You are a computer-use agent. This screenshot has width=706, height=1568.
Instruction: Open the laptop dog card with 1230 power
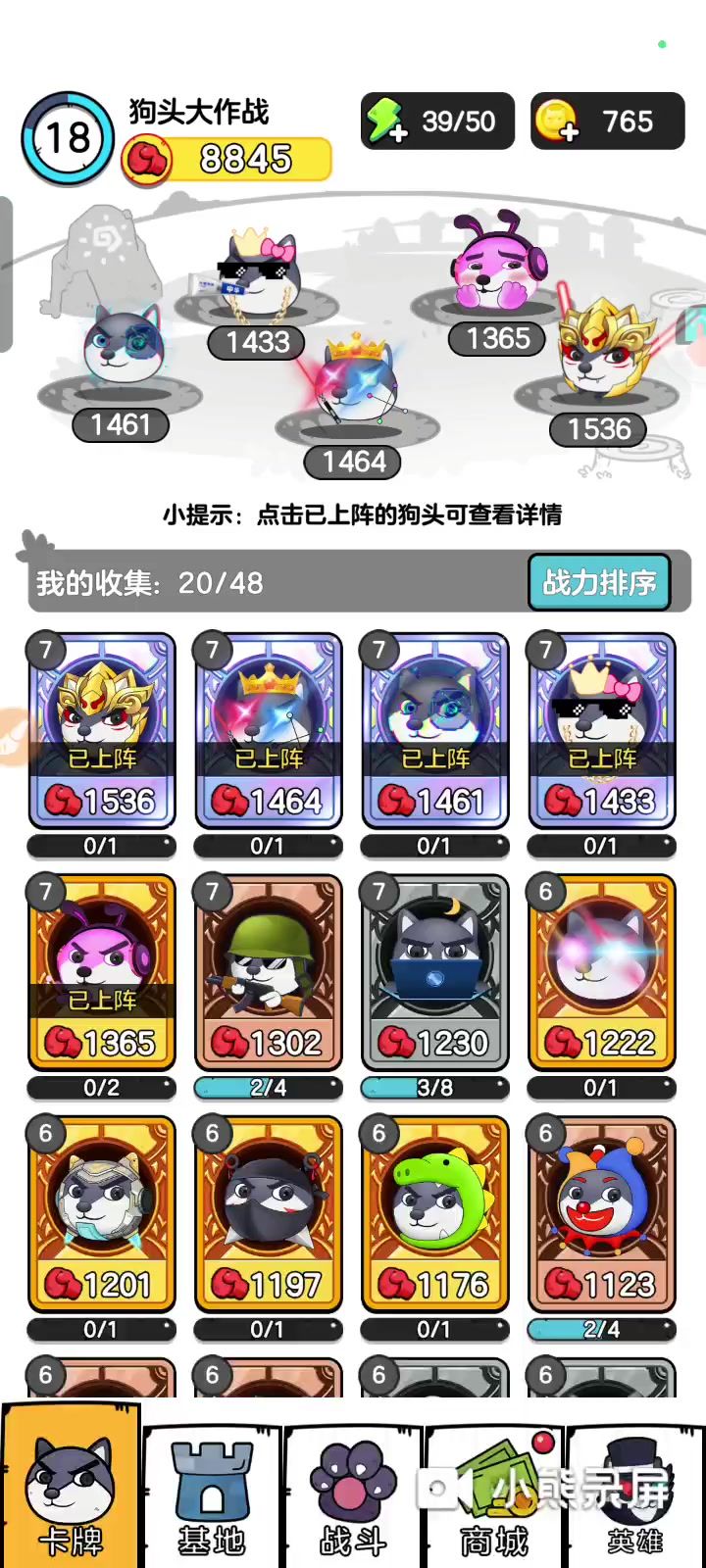pos(435,972)
